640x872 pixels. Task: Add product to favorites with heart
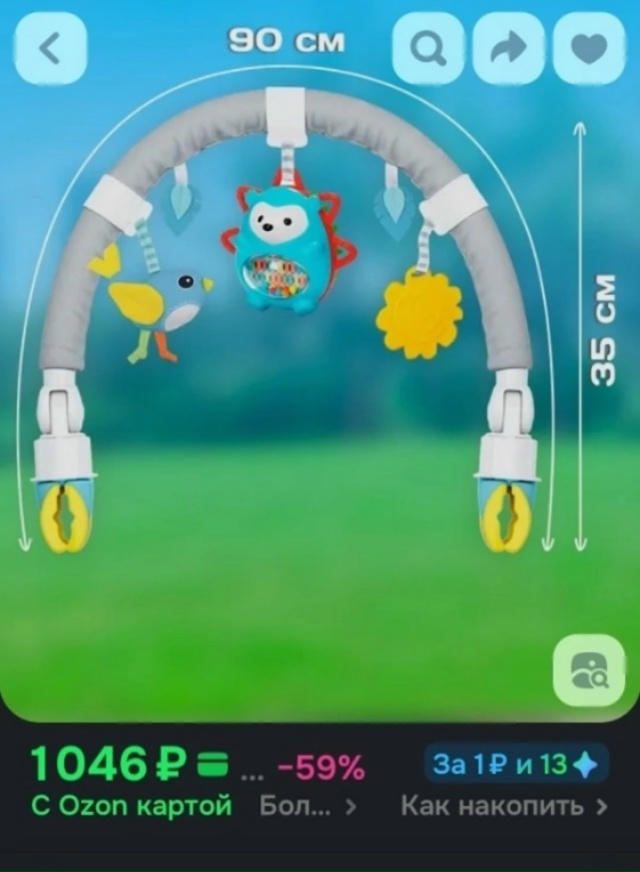pos(589,48)
